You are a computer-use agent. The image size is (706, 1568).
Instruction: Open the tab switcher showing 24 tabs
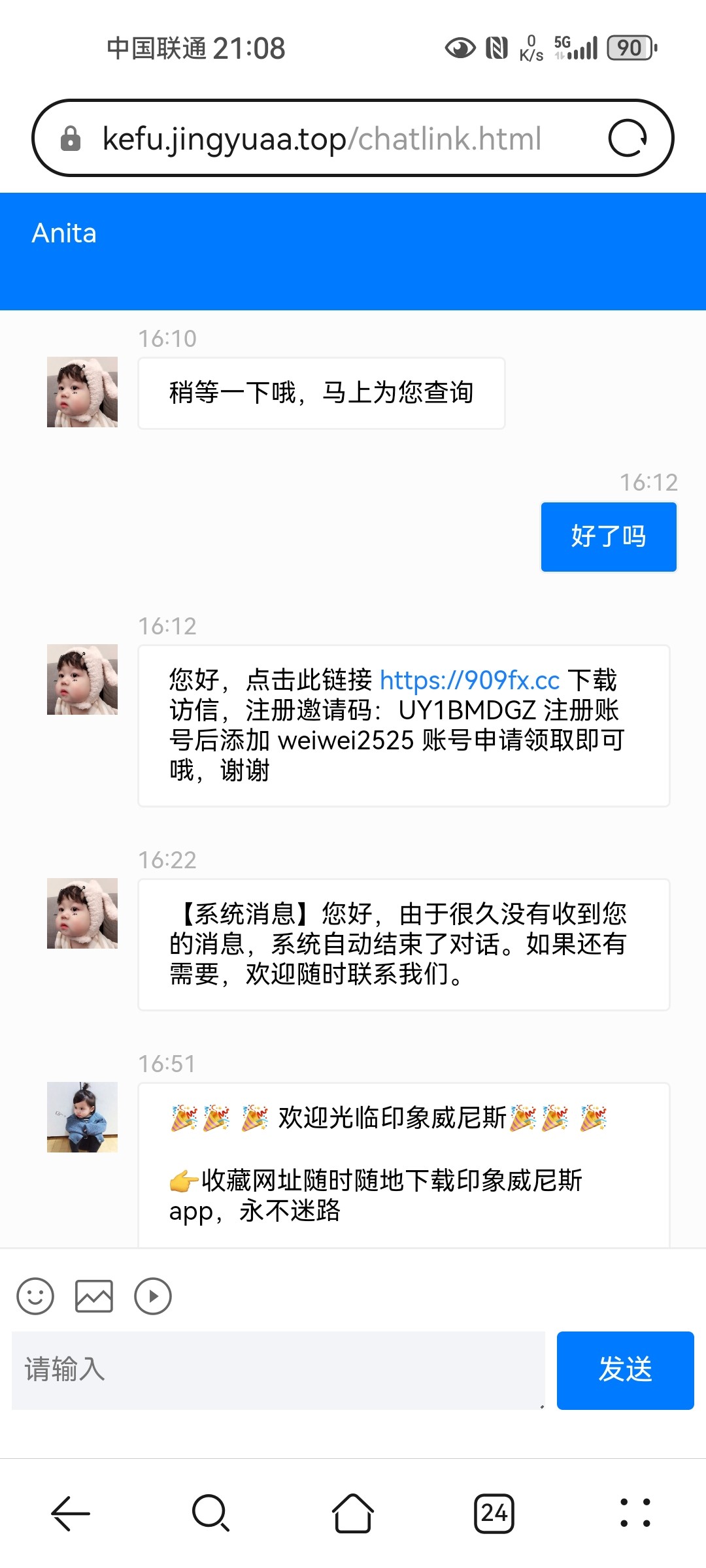(494, 1513)
